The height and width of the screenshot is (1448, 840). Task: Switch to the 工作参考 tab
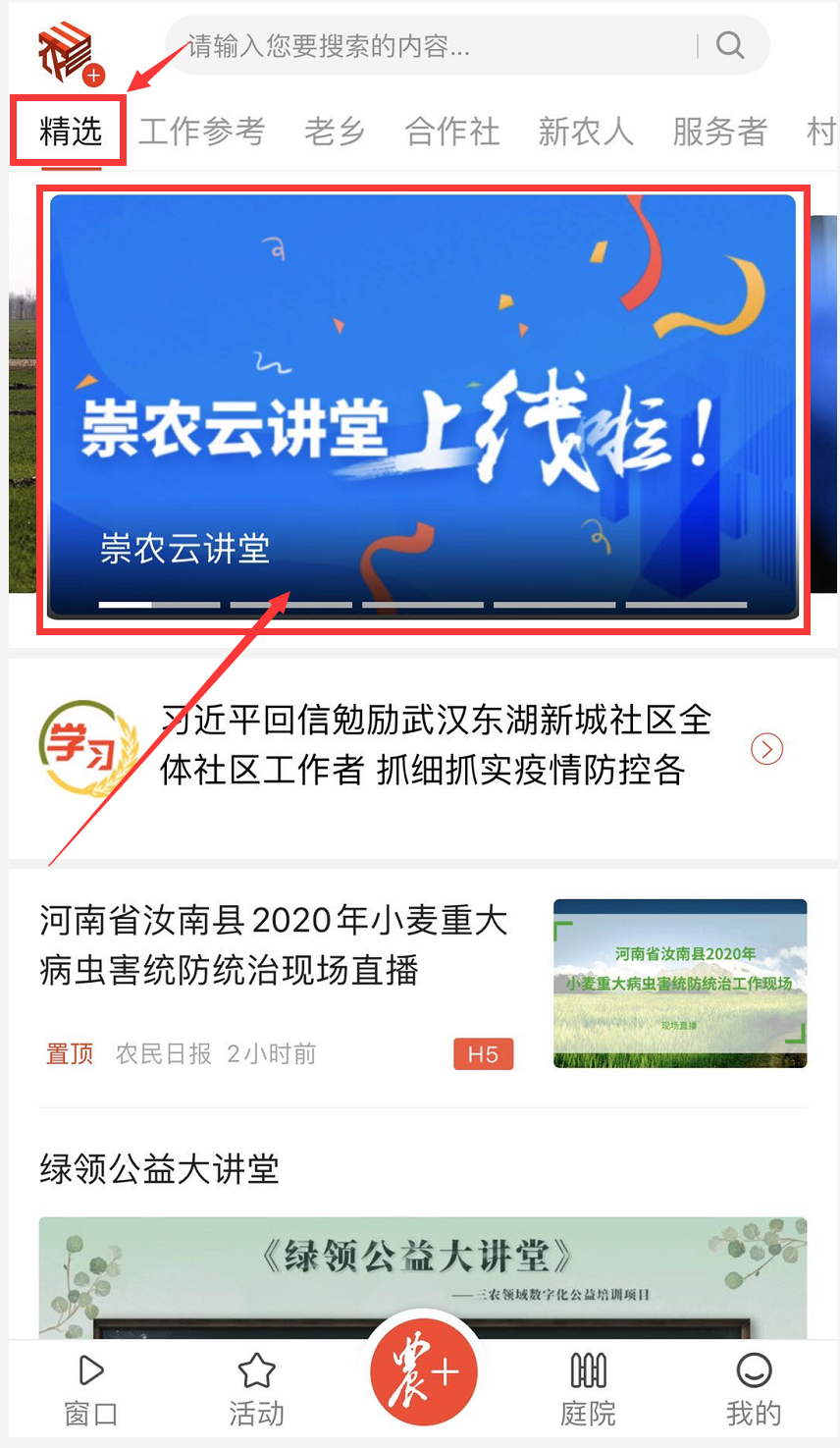(x=202, y=131)
